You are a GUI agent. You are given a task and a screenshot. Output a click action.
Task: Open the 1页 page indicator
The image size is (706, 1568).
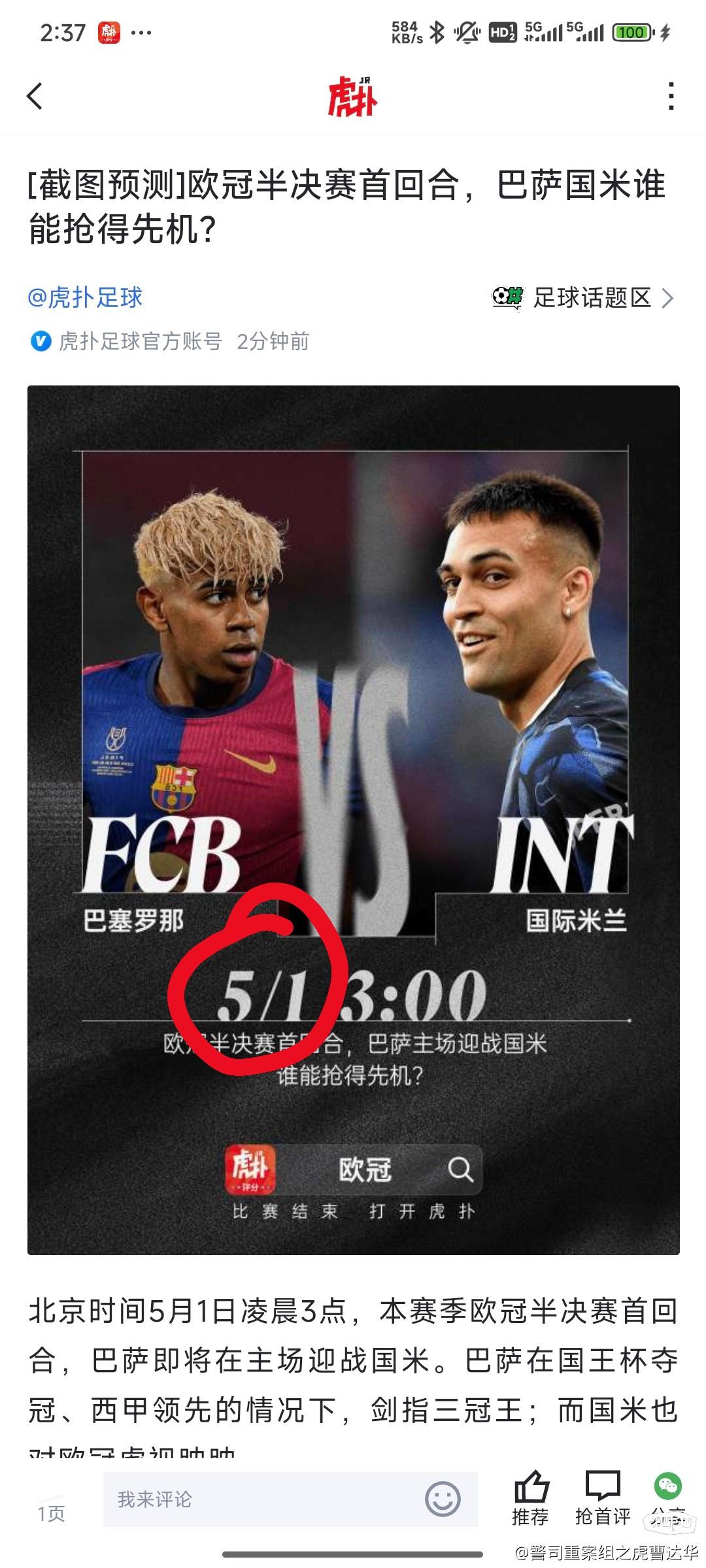(51, 1514)
